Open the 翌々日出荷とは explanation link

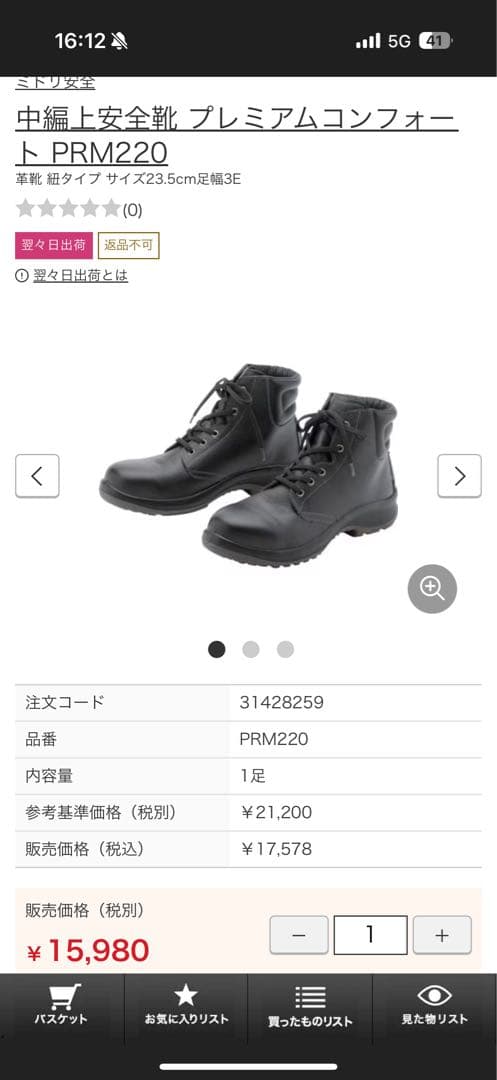(x=81, y=276)
